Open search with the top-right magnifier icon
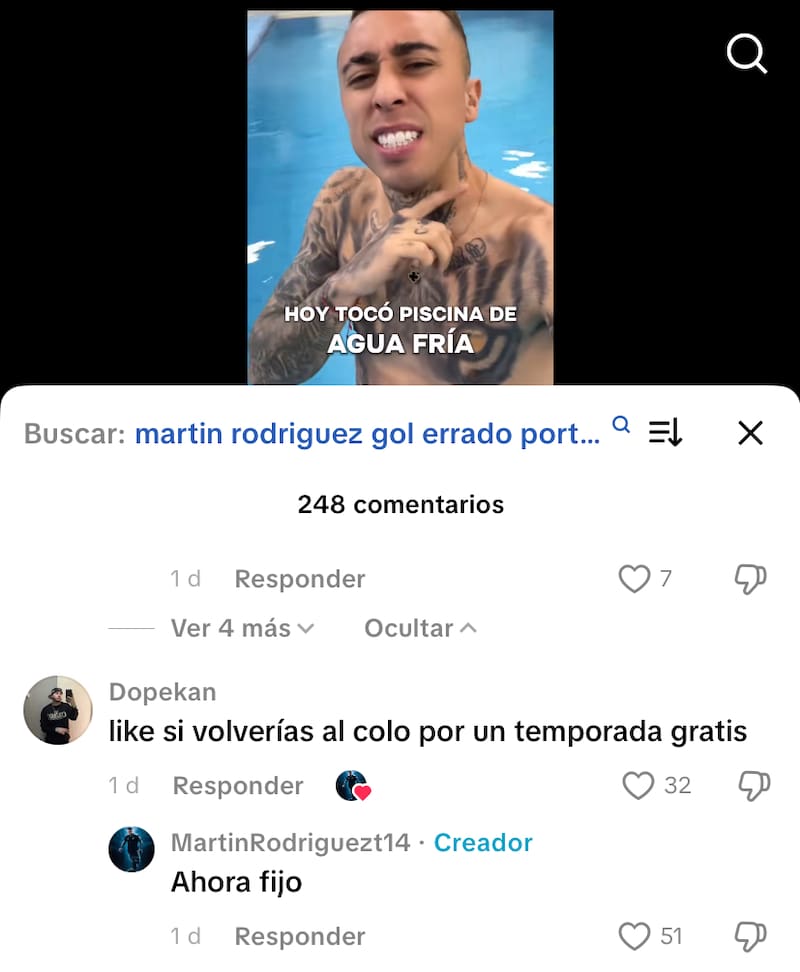The width and height of the screenshot is (800, 972). tap(747, 55)
